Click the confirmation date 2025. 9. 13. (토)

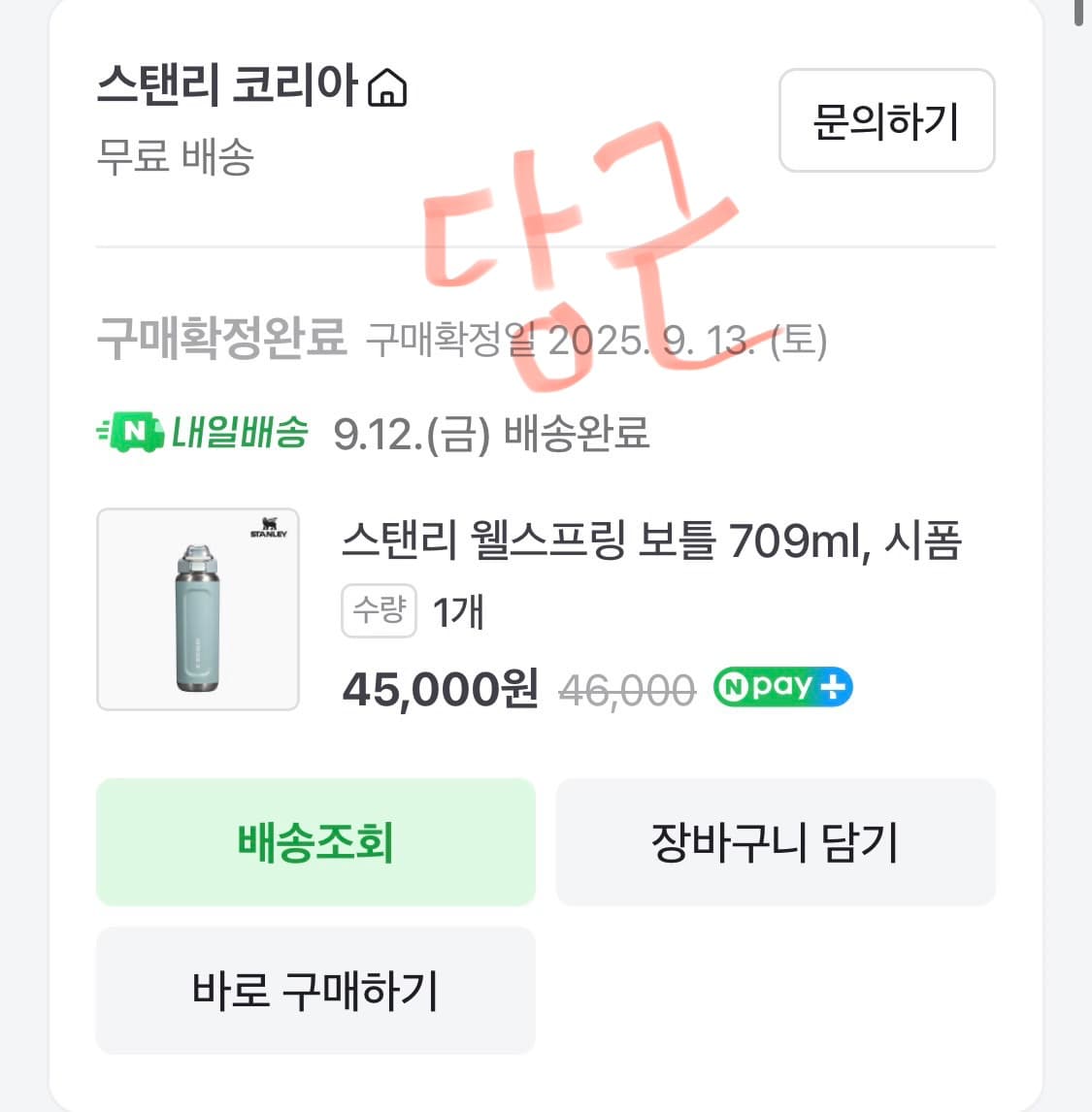coord(691,340)
